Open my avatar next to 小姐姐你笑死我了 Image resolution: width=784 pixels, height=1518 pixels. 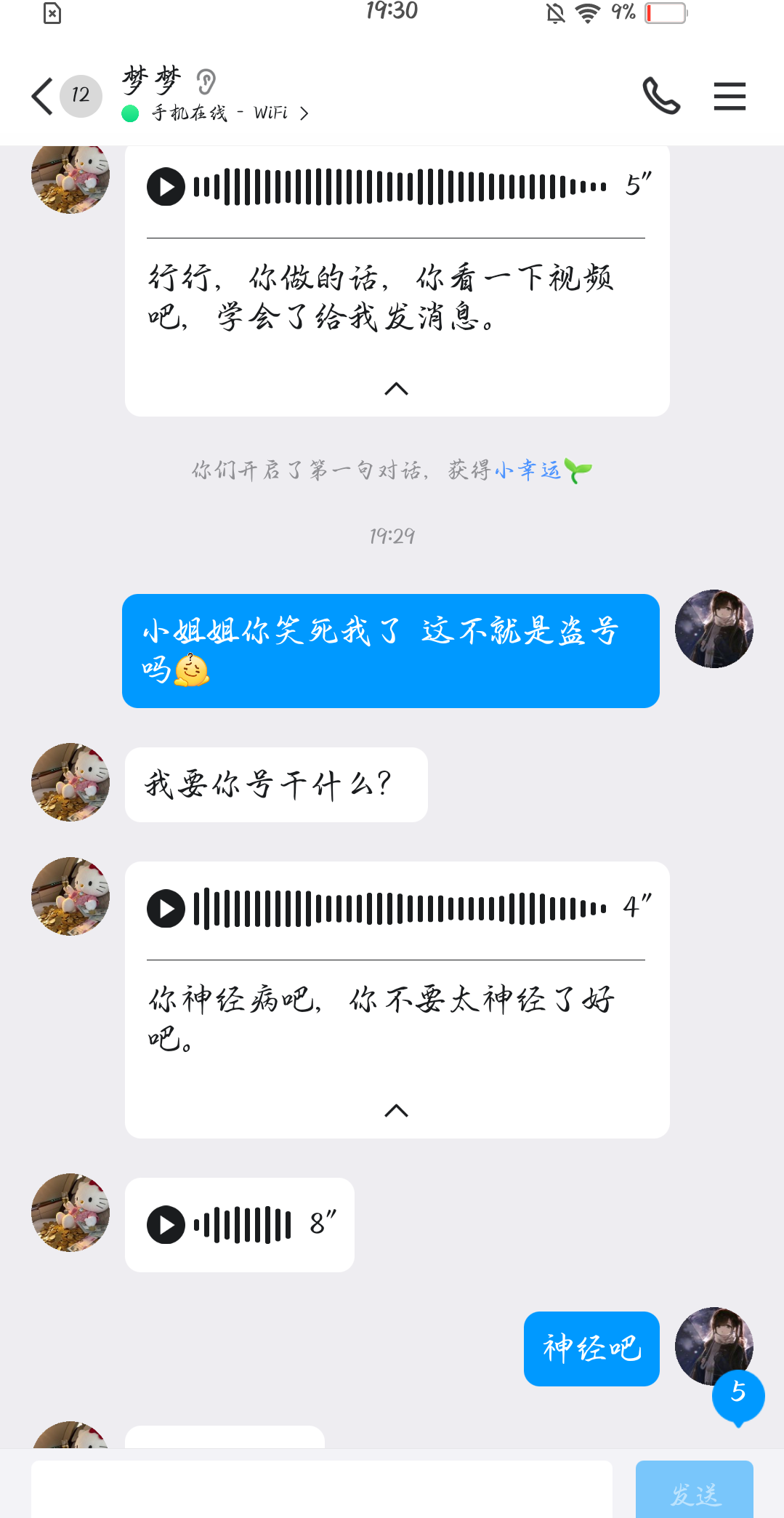(x=714, y=629)
